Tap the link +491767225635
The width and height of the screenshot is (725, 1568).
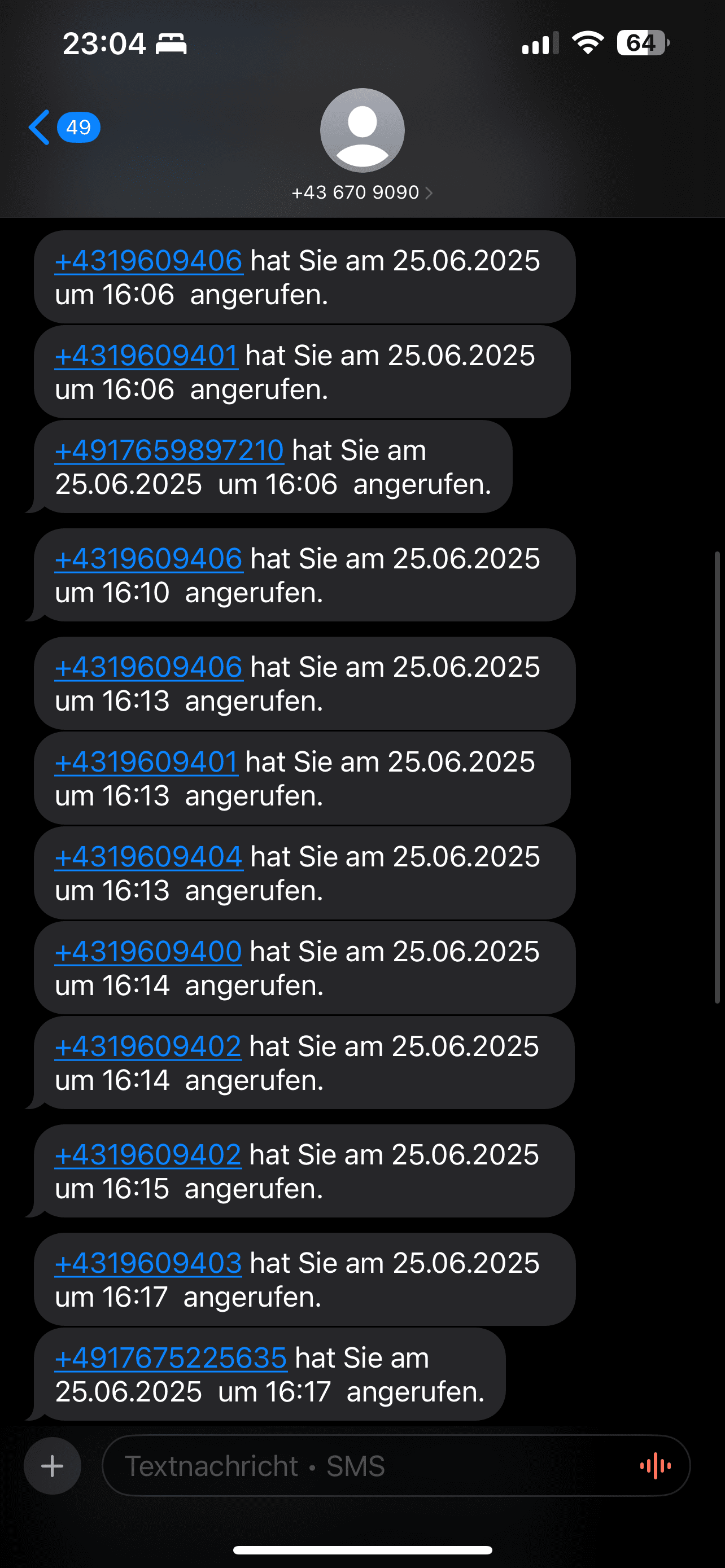pos(171,1358)
